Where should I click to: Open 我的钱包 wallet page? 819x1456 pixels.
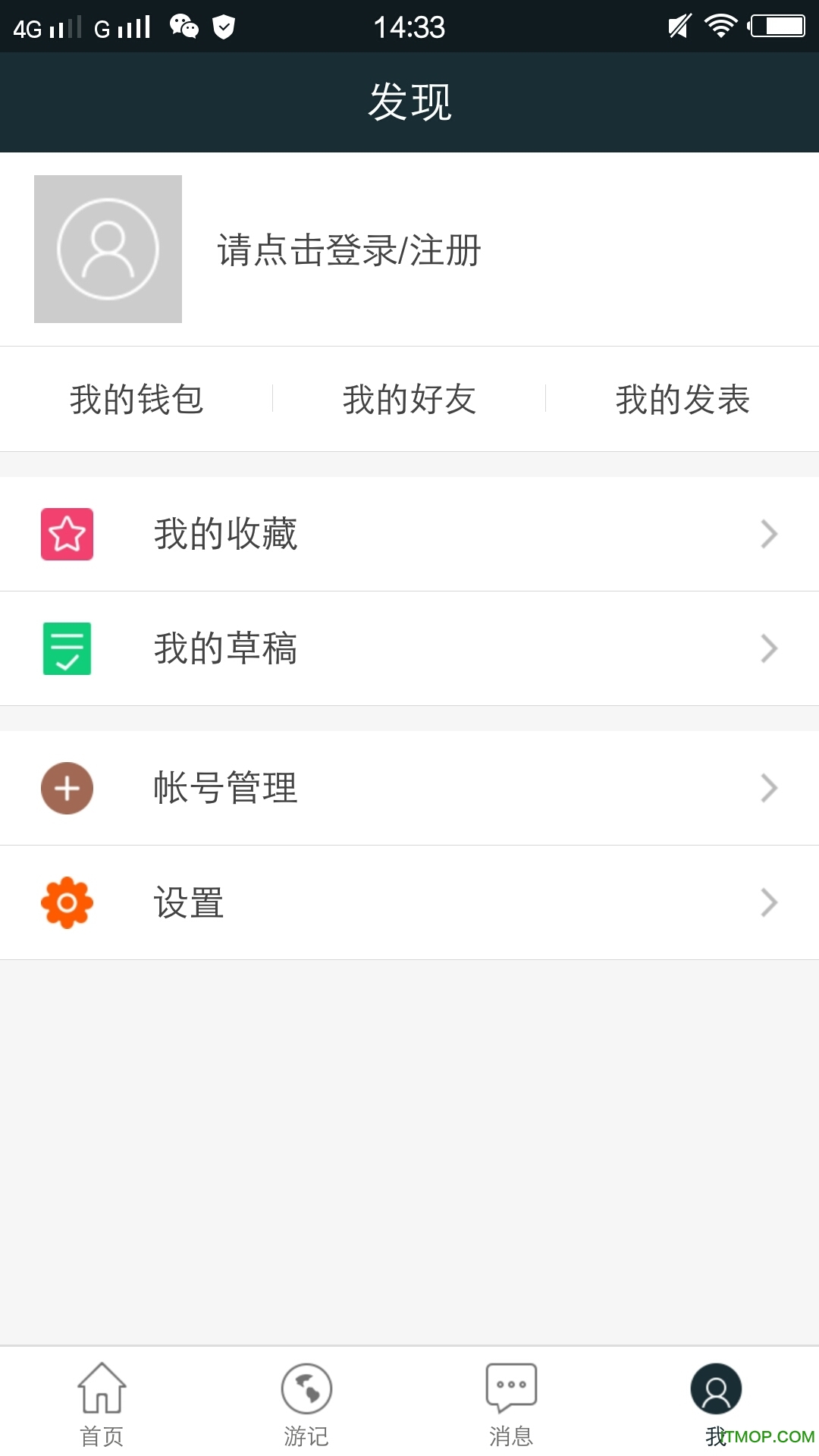coord(136,400)
